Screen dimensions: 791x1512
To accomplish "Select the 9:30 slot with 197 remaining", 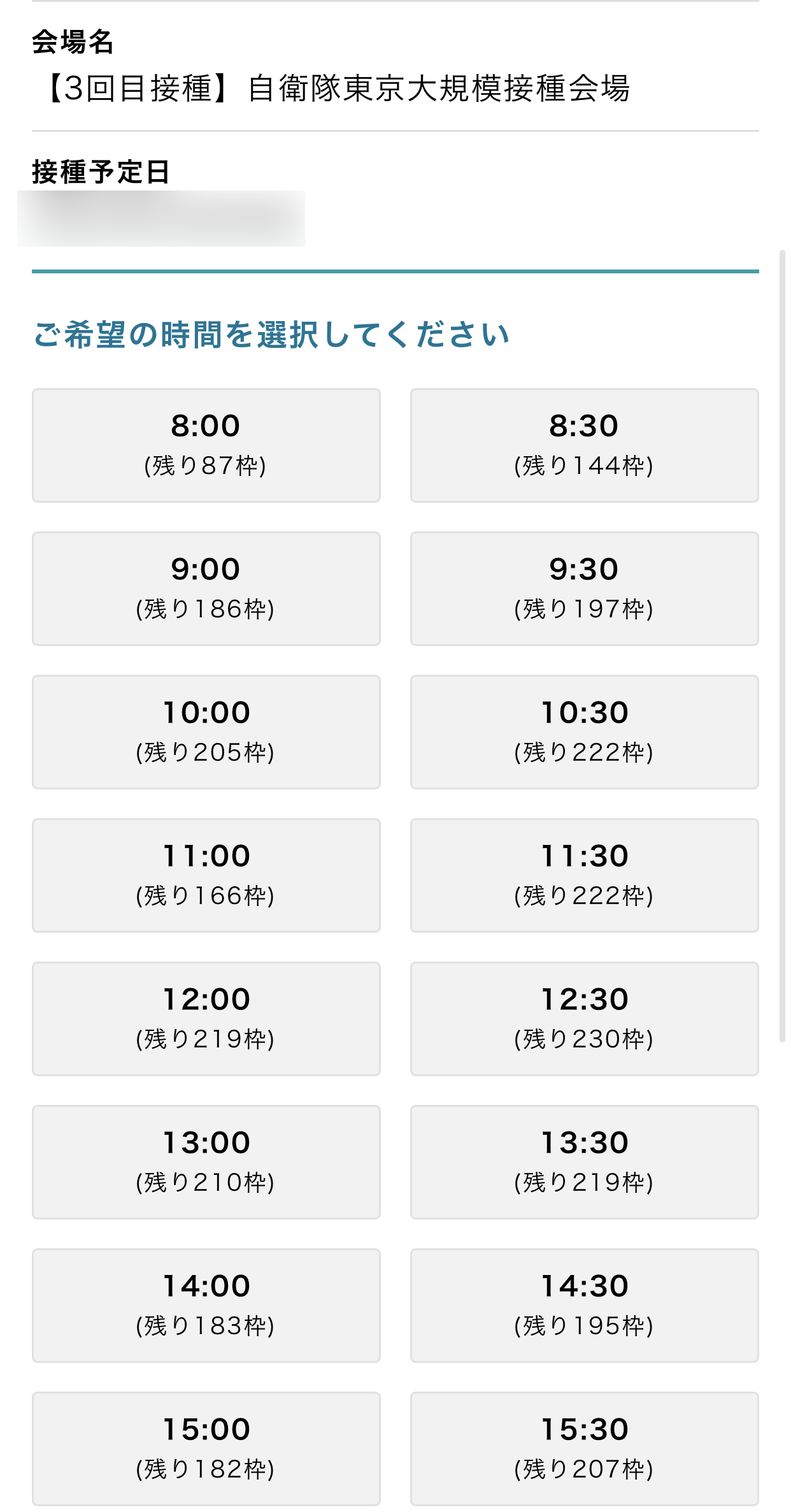I will tap(584, 588).
